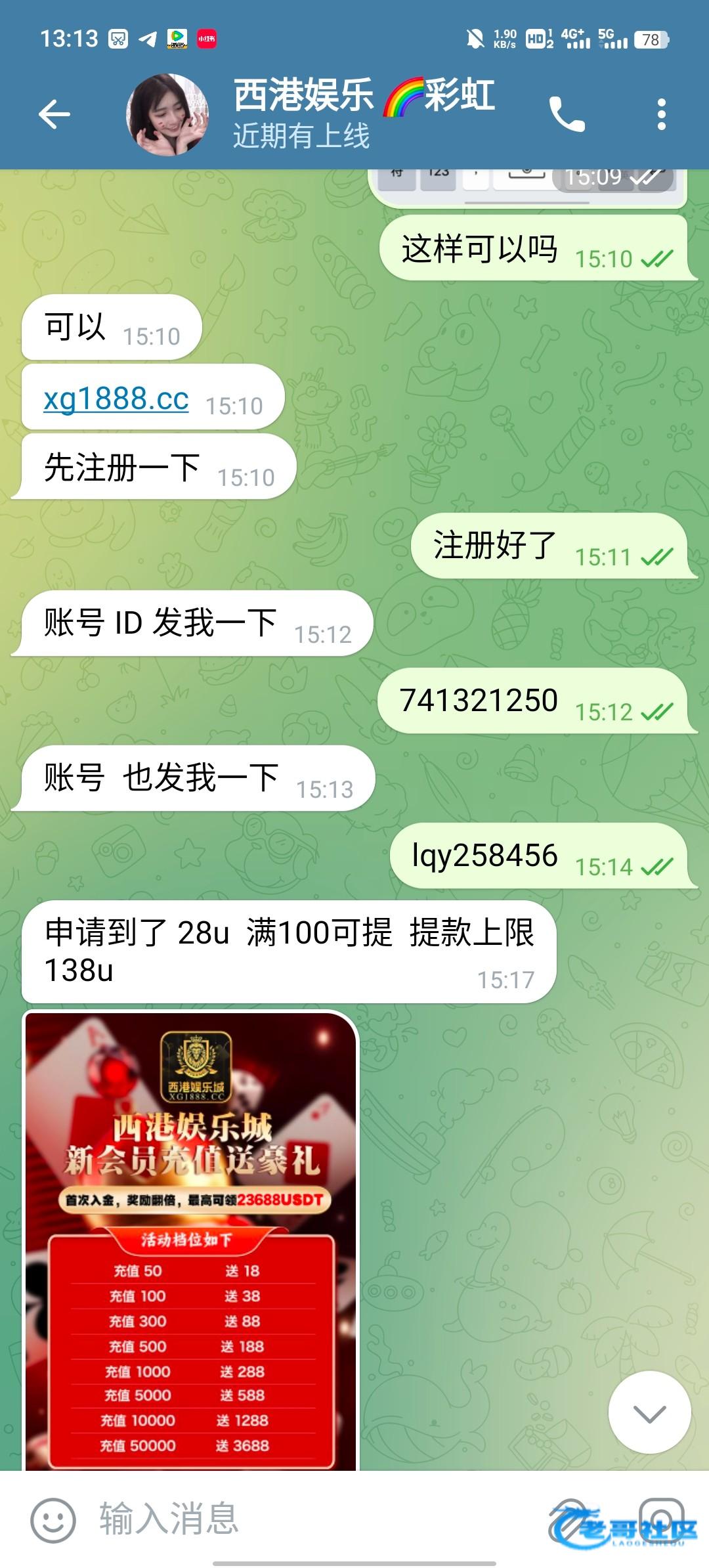709x1568 pixels.
Task: Open the xg1888.cc link
Action: (116, 399)
